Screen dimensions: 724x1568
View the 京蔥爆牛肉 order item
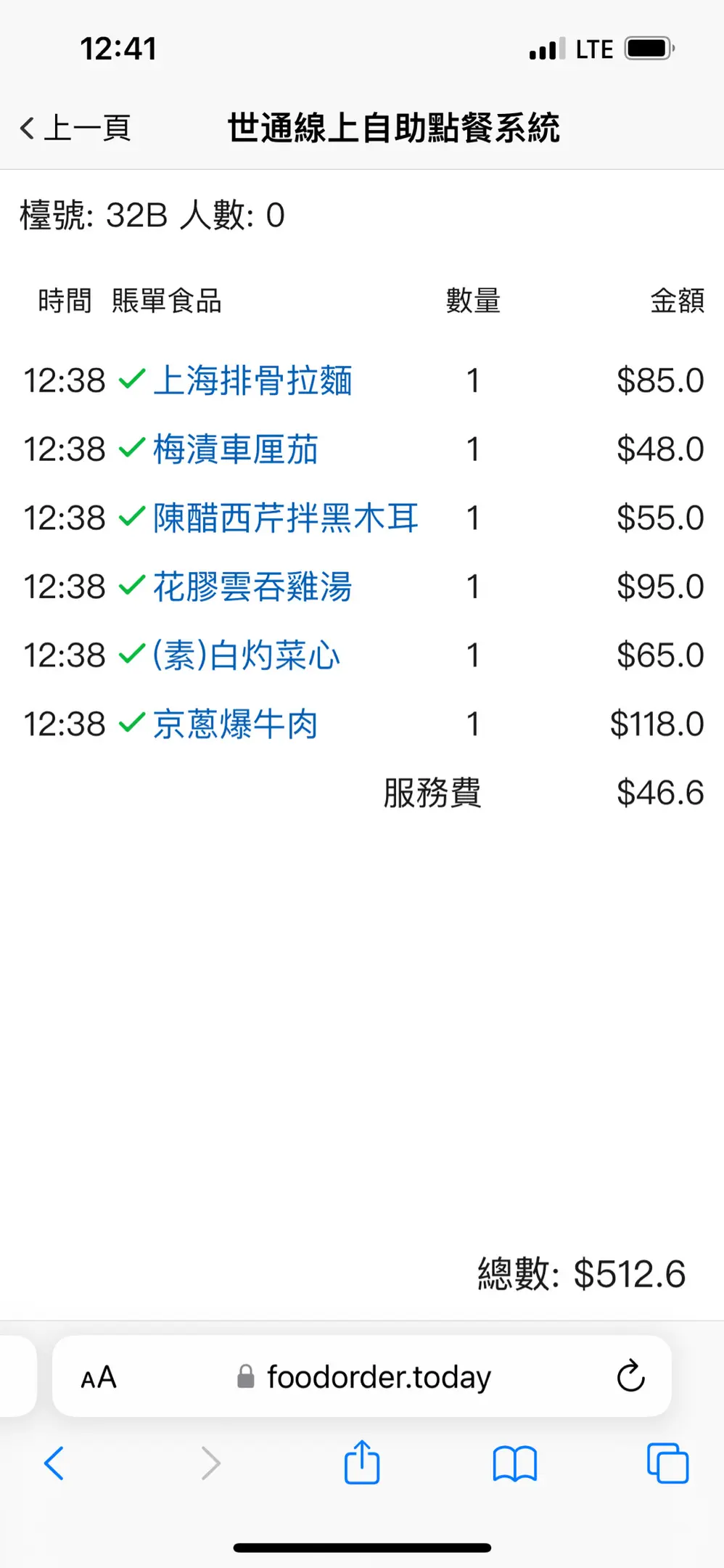[x=236, y=724]
